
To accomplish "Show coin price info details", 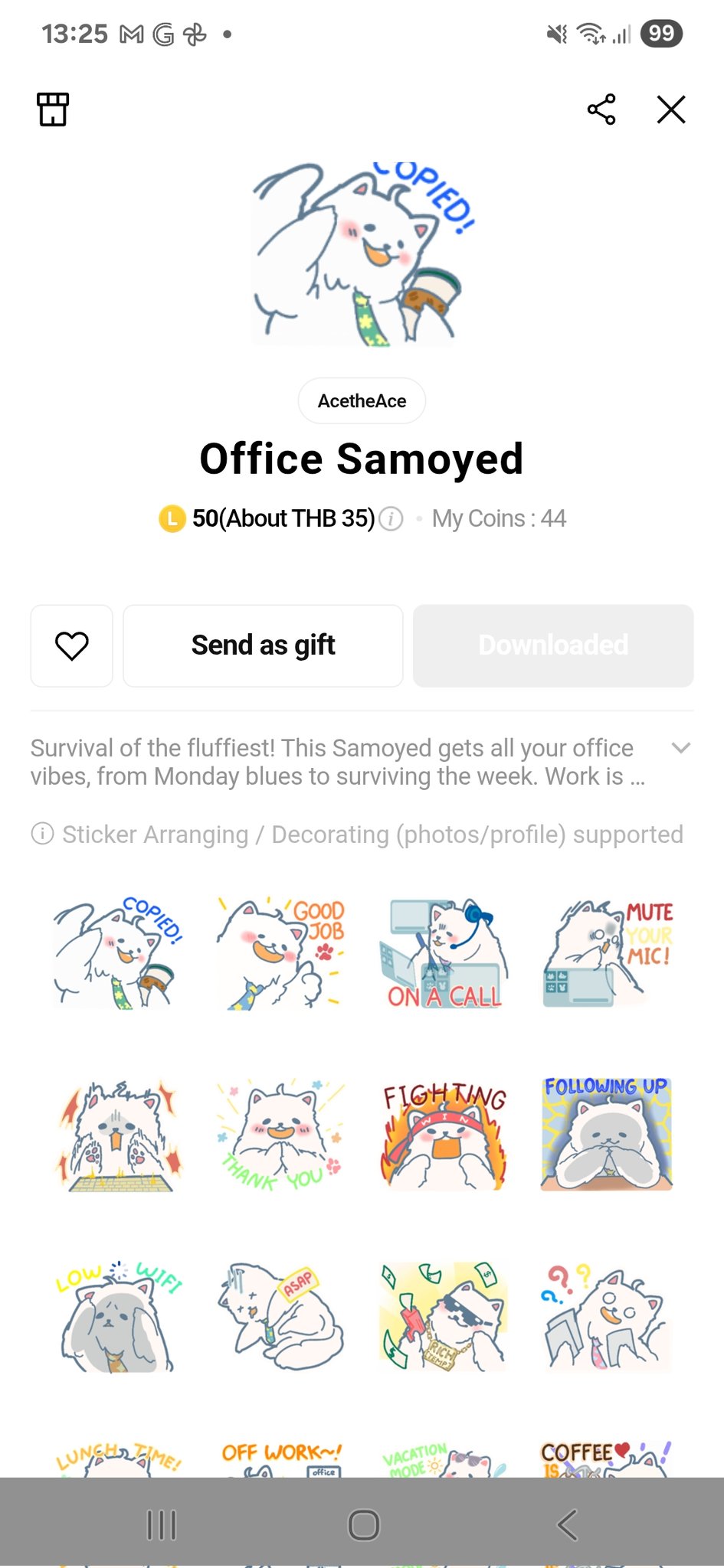I will 391,519.
